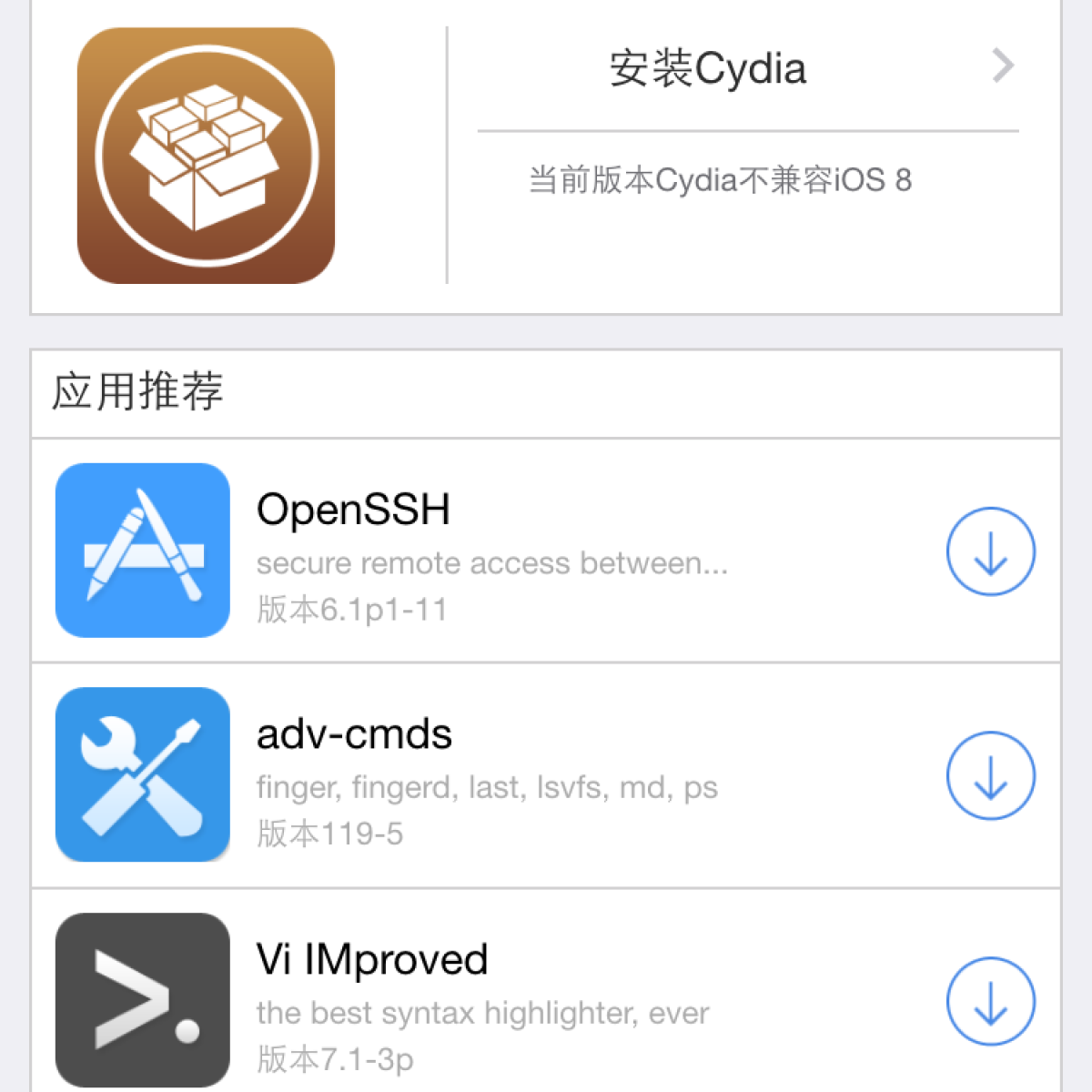The width and height of the screenshot is (1092, 1092).
Task: Open the OpenSSH app details
Action: 491,551
